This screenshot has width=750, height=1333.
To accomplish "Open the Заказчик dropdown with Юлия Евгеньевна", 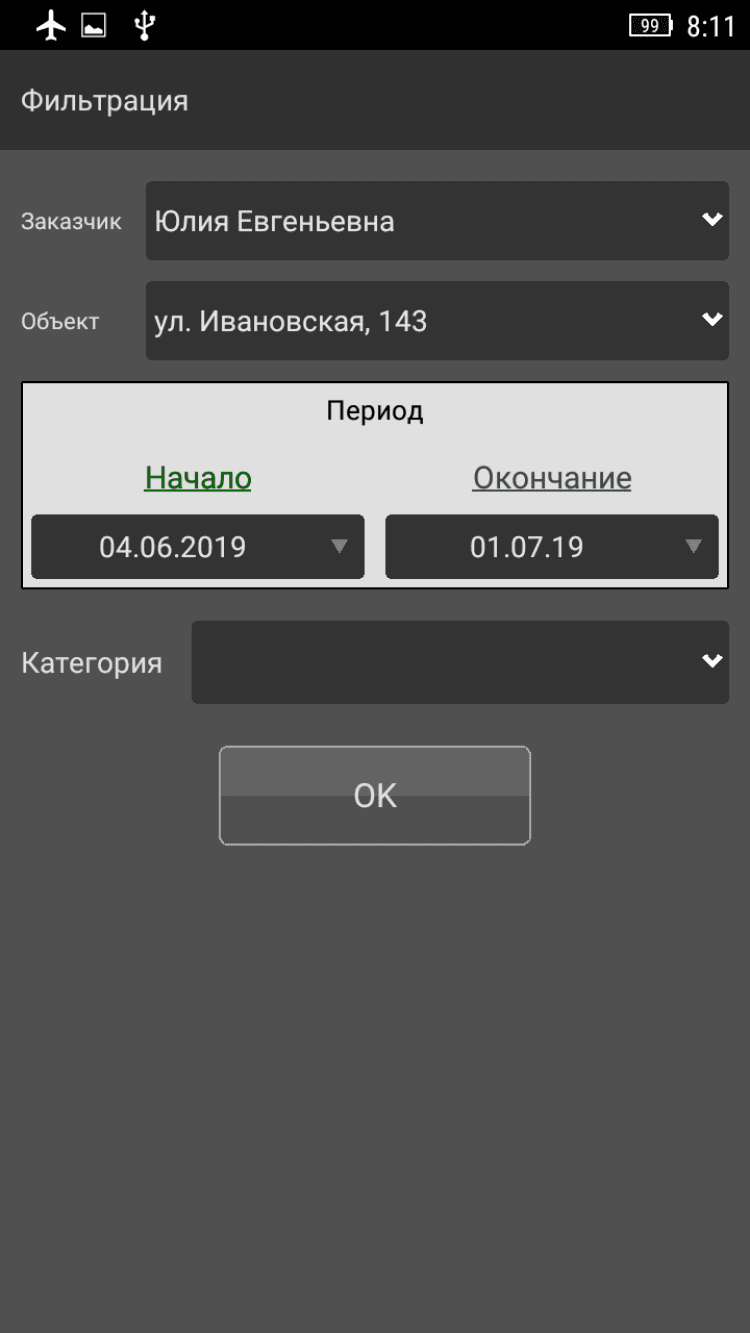I will (437, 221).
